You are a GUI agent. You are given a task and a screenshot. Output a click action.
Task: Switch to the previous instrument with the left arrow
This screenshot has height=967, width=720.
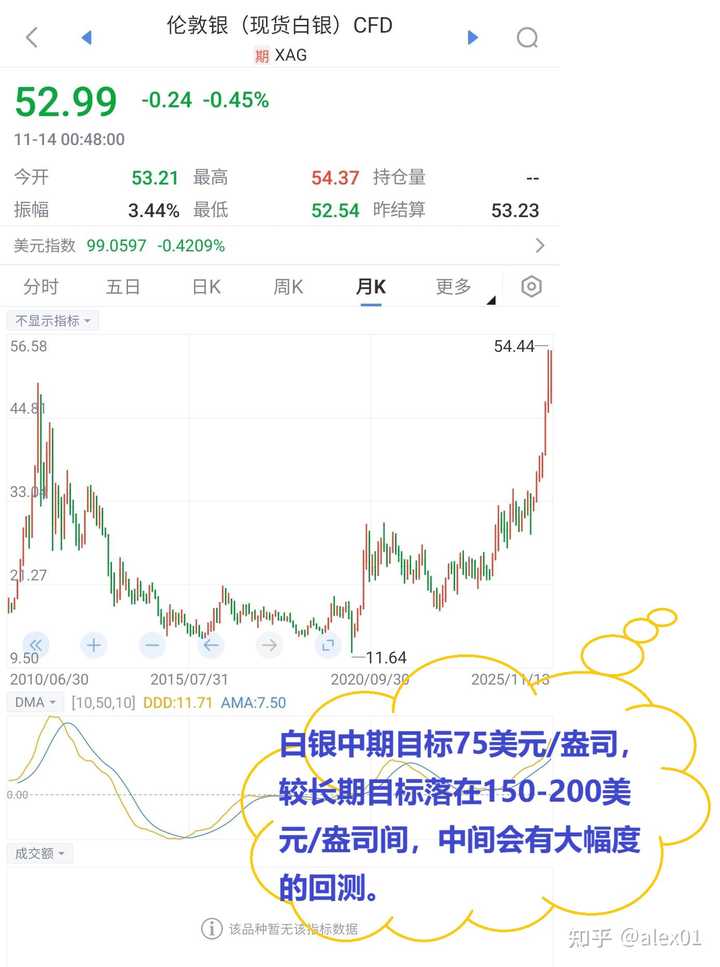click(86, 38)
